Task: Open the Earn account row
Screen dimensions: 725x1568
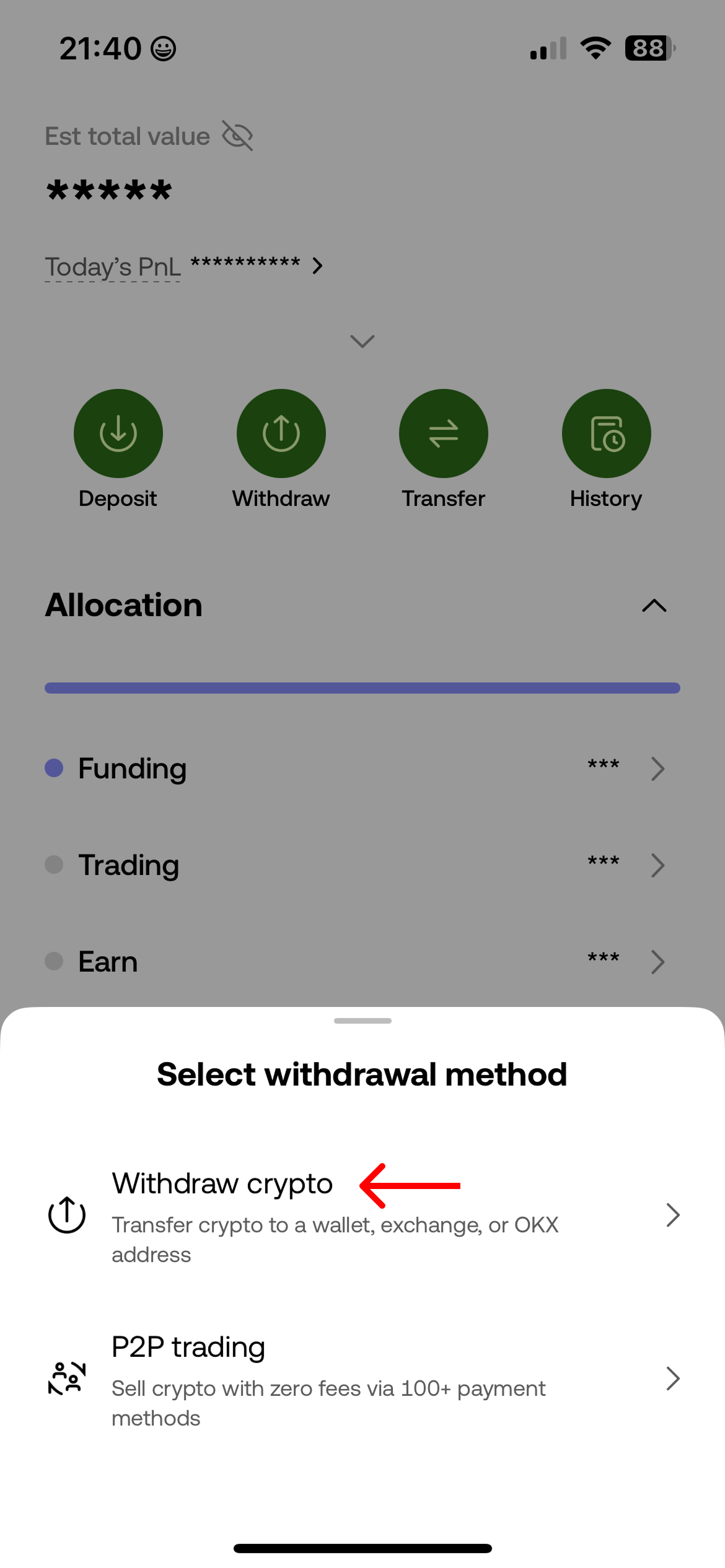Action: pyautogui.click(x=362, y=962)
